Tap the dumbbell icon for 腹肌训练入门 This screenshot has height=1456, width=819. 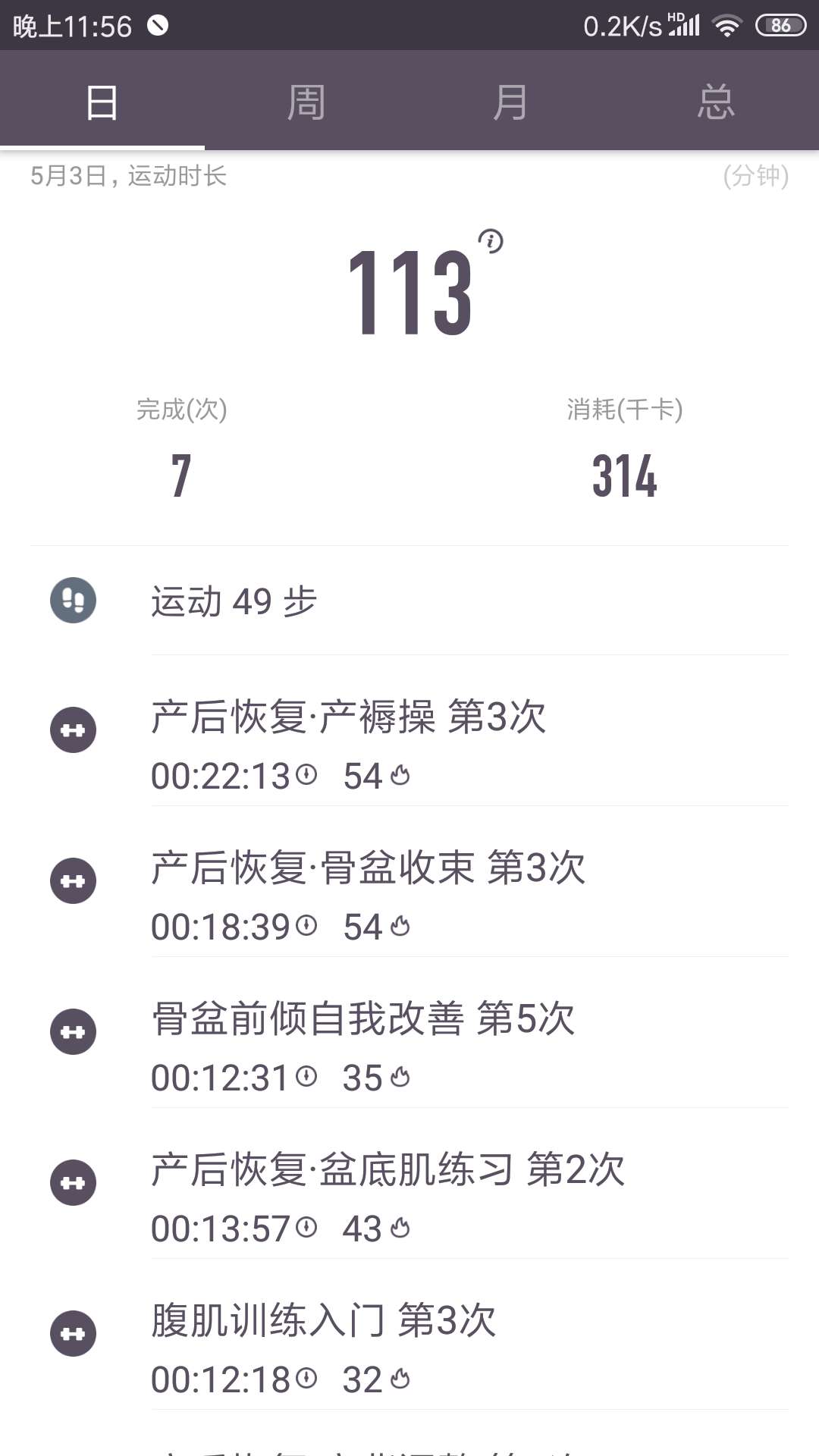[x=73, y=1335]
